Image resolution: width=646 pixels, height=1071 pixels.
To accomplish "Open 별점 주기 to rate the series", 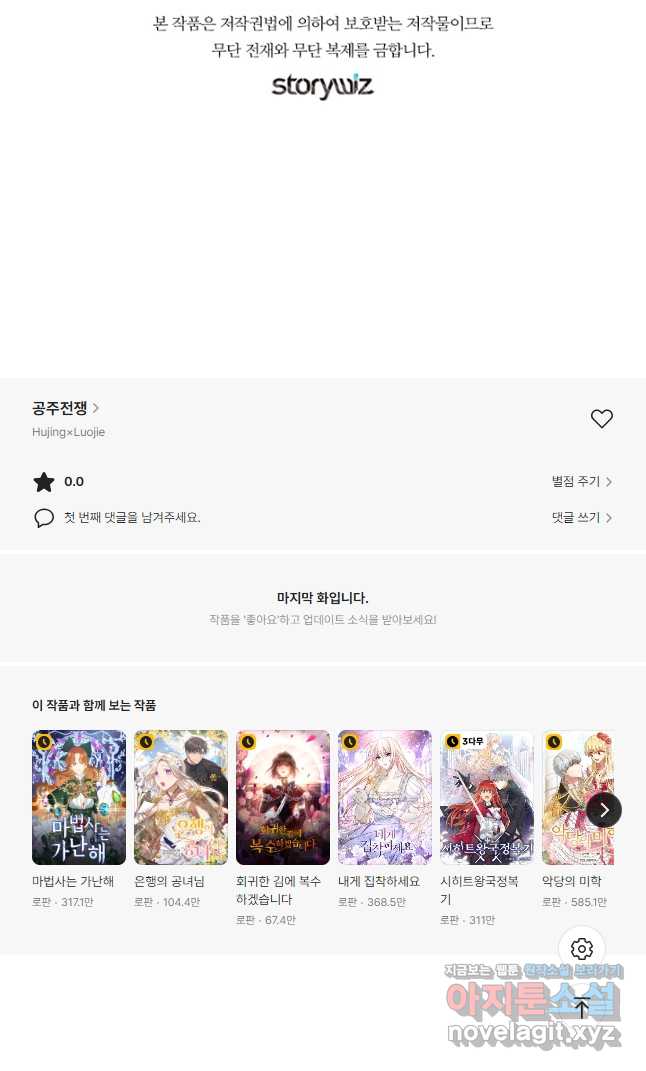I will (582, 482).
